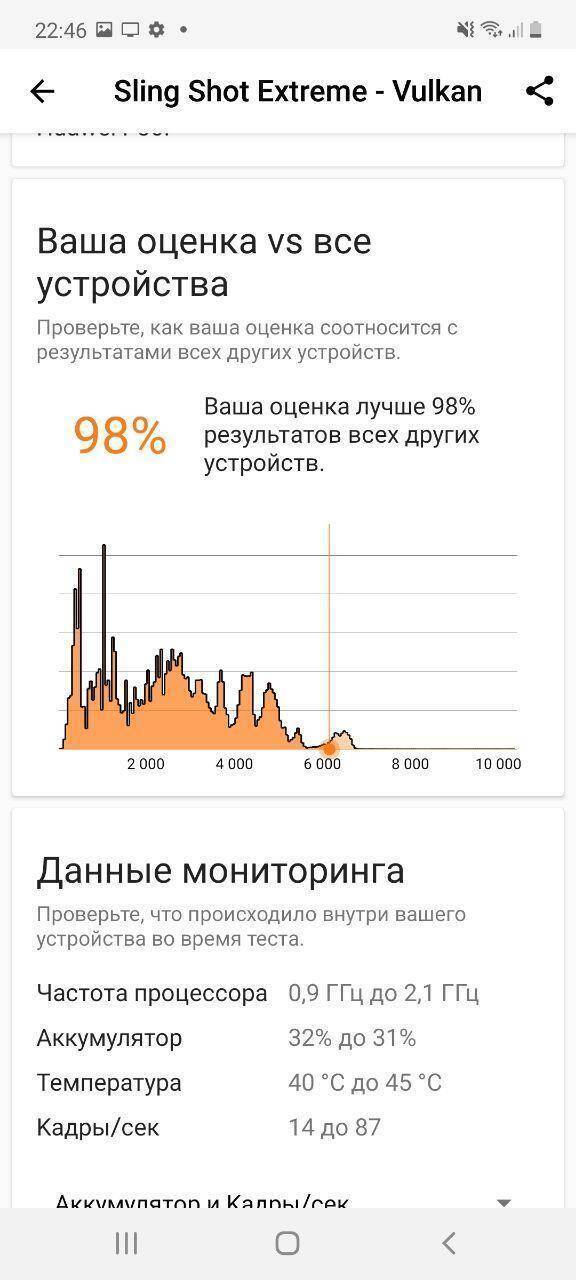Tap the system back button
This screenshot has height=1280, width=576.
click(x=449, y=1243)
